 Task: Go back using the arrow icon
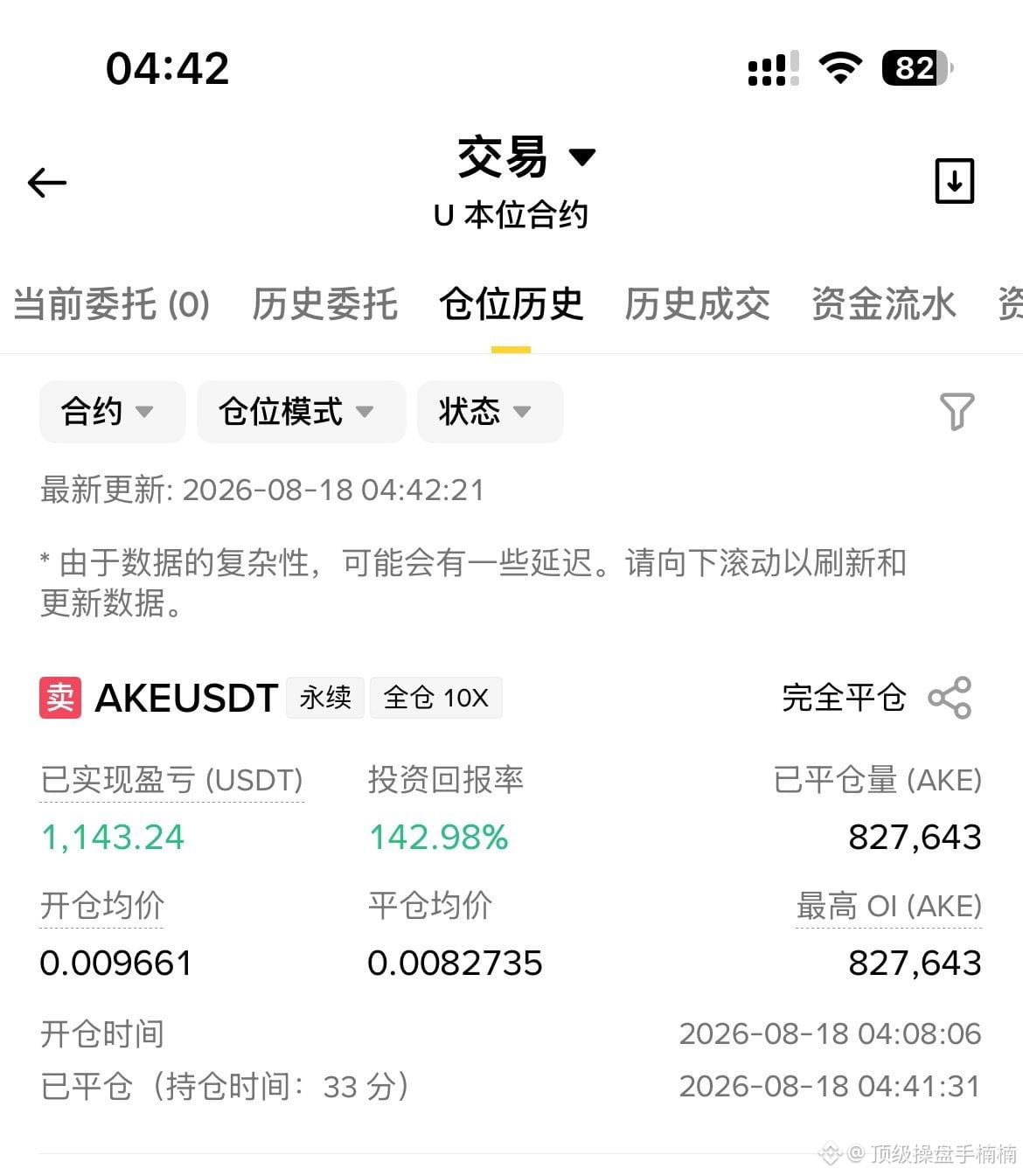[x=47, y=183]
